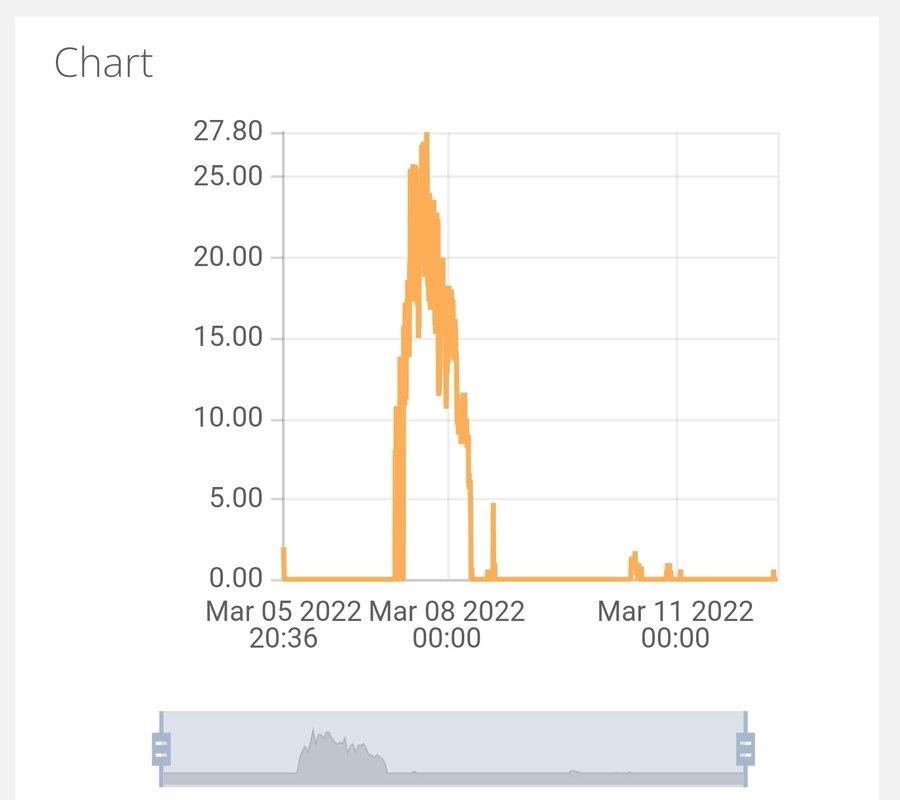Tap the peak in the range navigator
Viewport: 900px width, 800px height.
tap(314, 733)
